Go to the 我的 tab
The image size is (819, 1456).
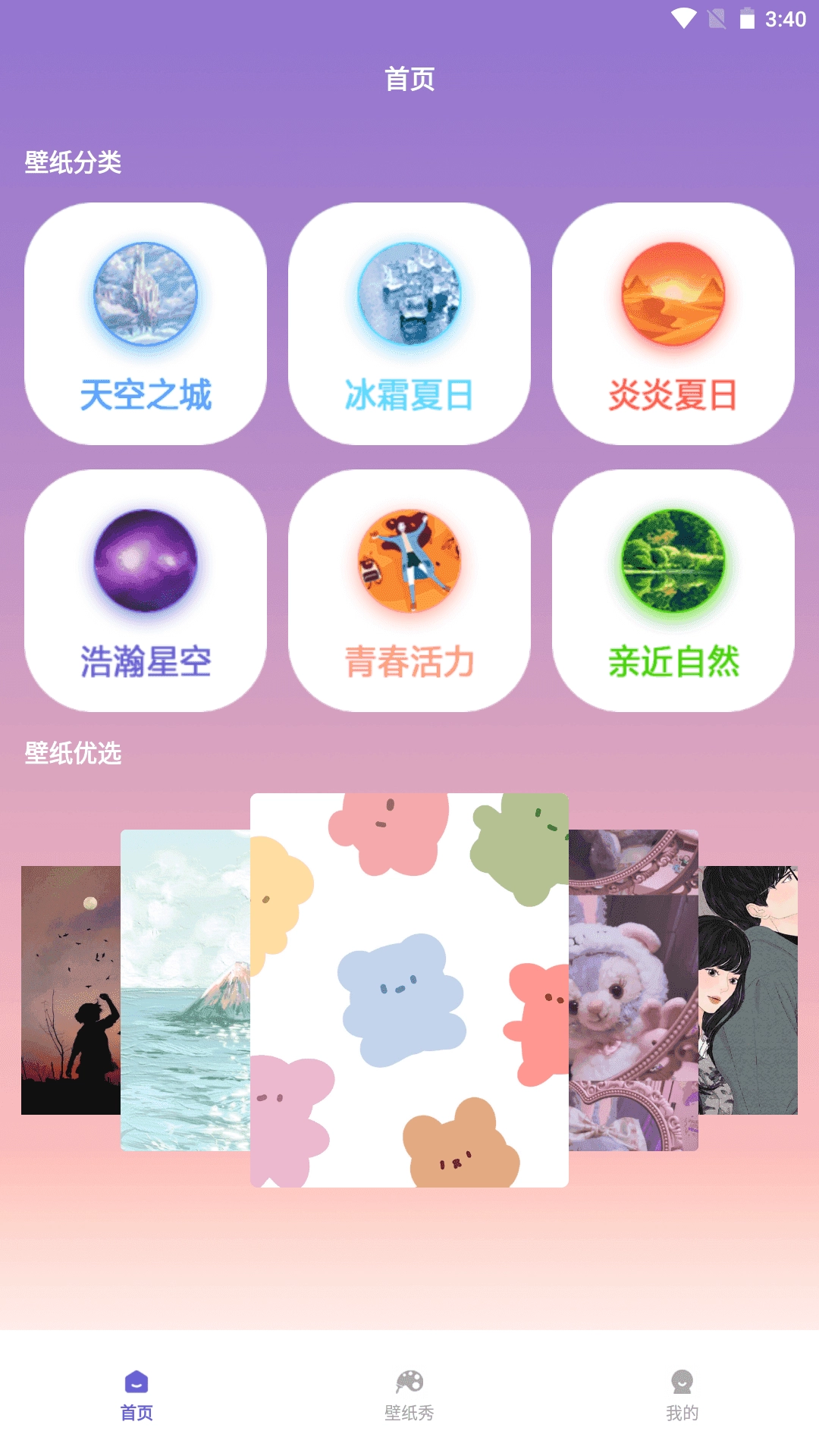tap(682, 1395)
